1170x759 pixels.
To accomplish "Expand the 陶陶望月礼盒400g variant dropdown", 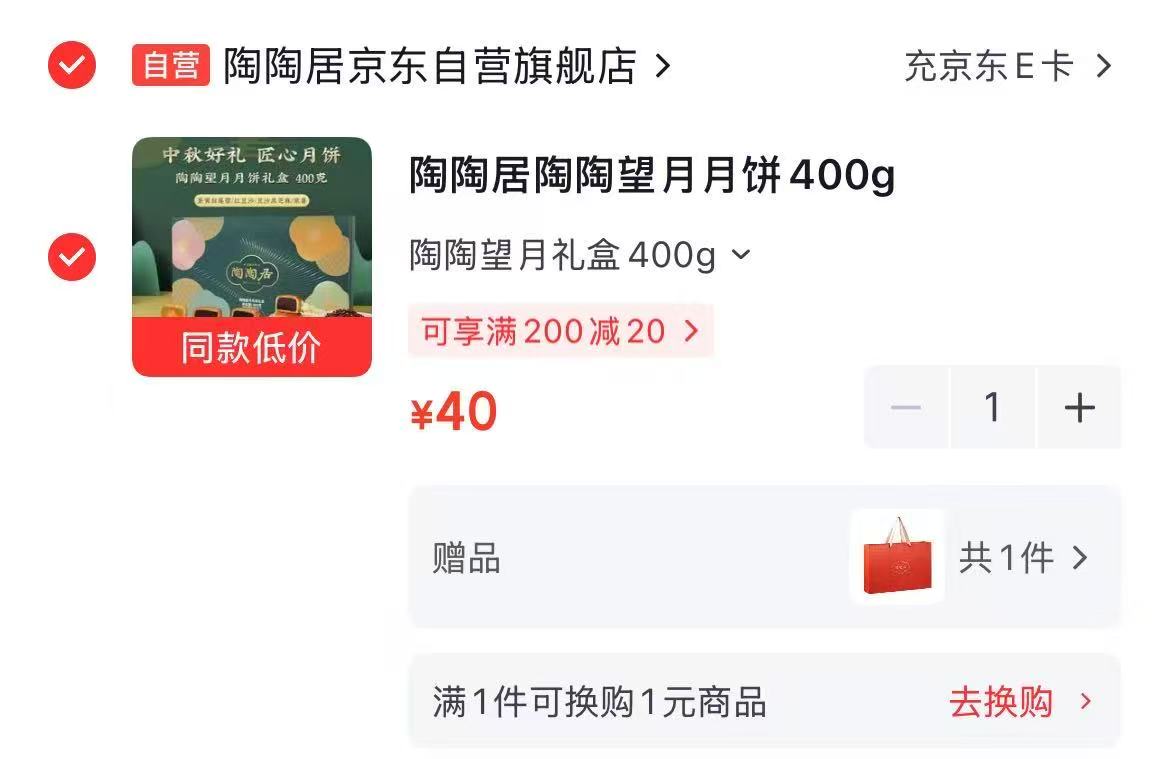I will click(580, 255).
